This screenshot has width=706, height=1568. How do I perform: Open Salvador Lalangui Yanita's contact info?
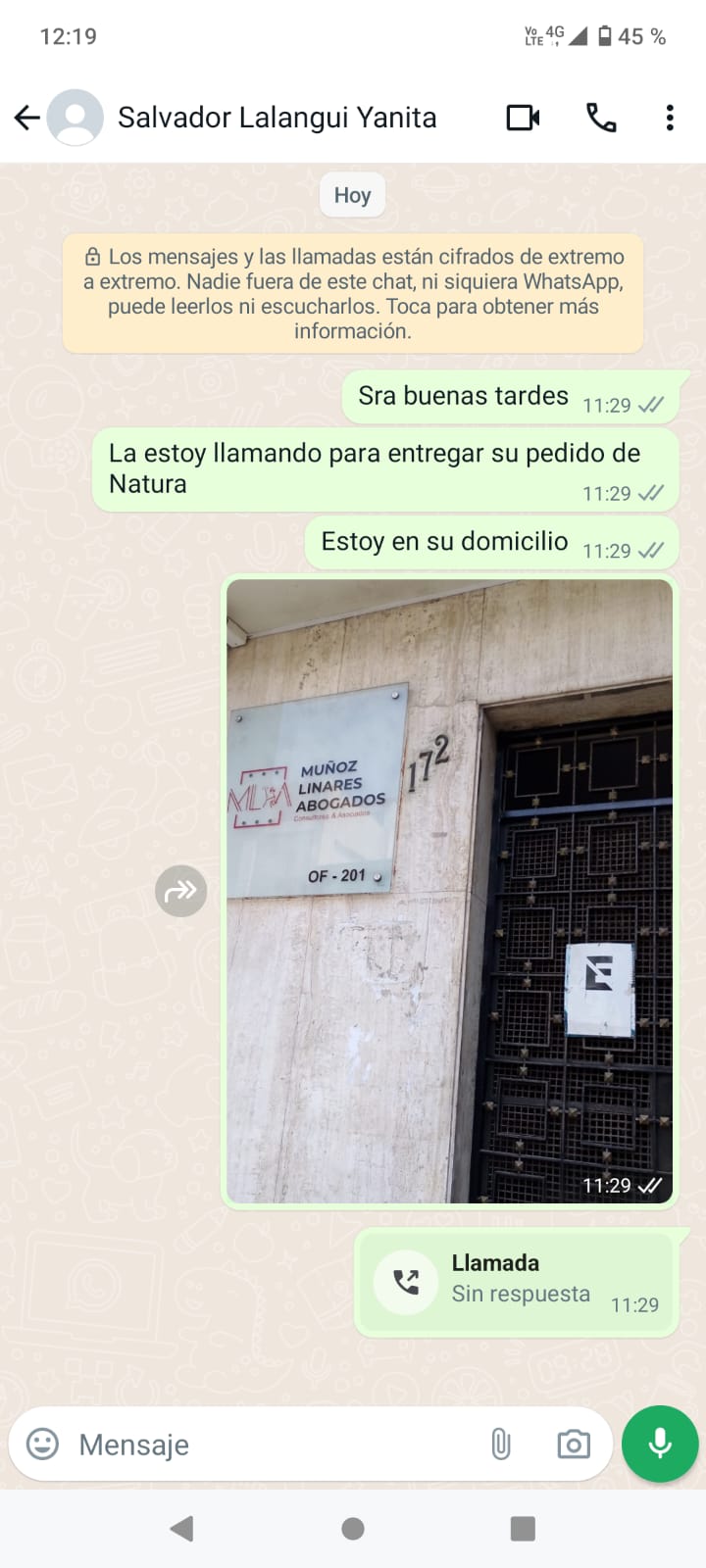(x=277, y=119)
